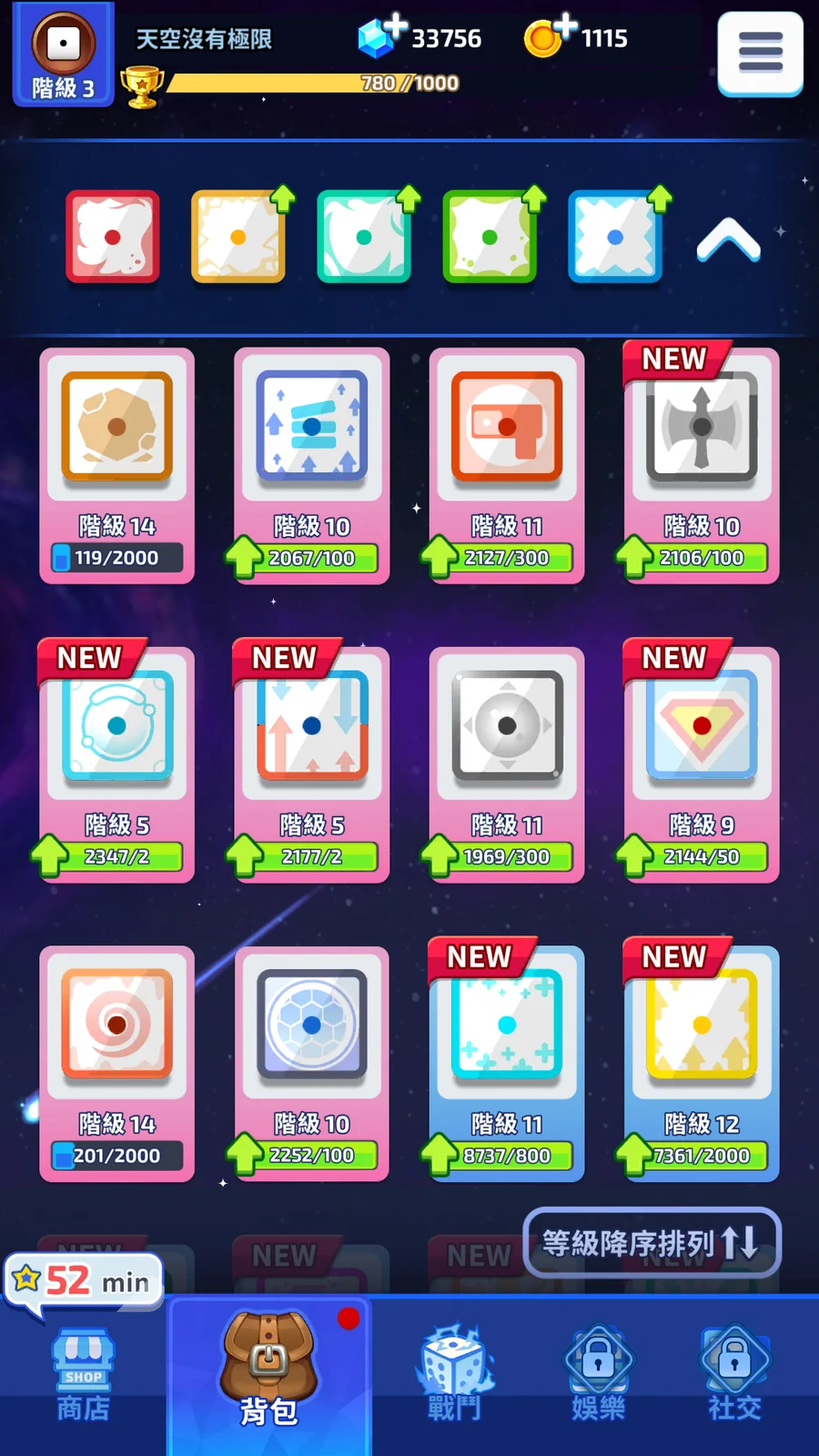Open dice card with progress 8737/800

pyautogui.click(x=506, y=1062)
